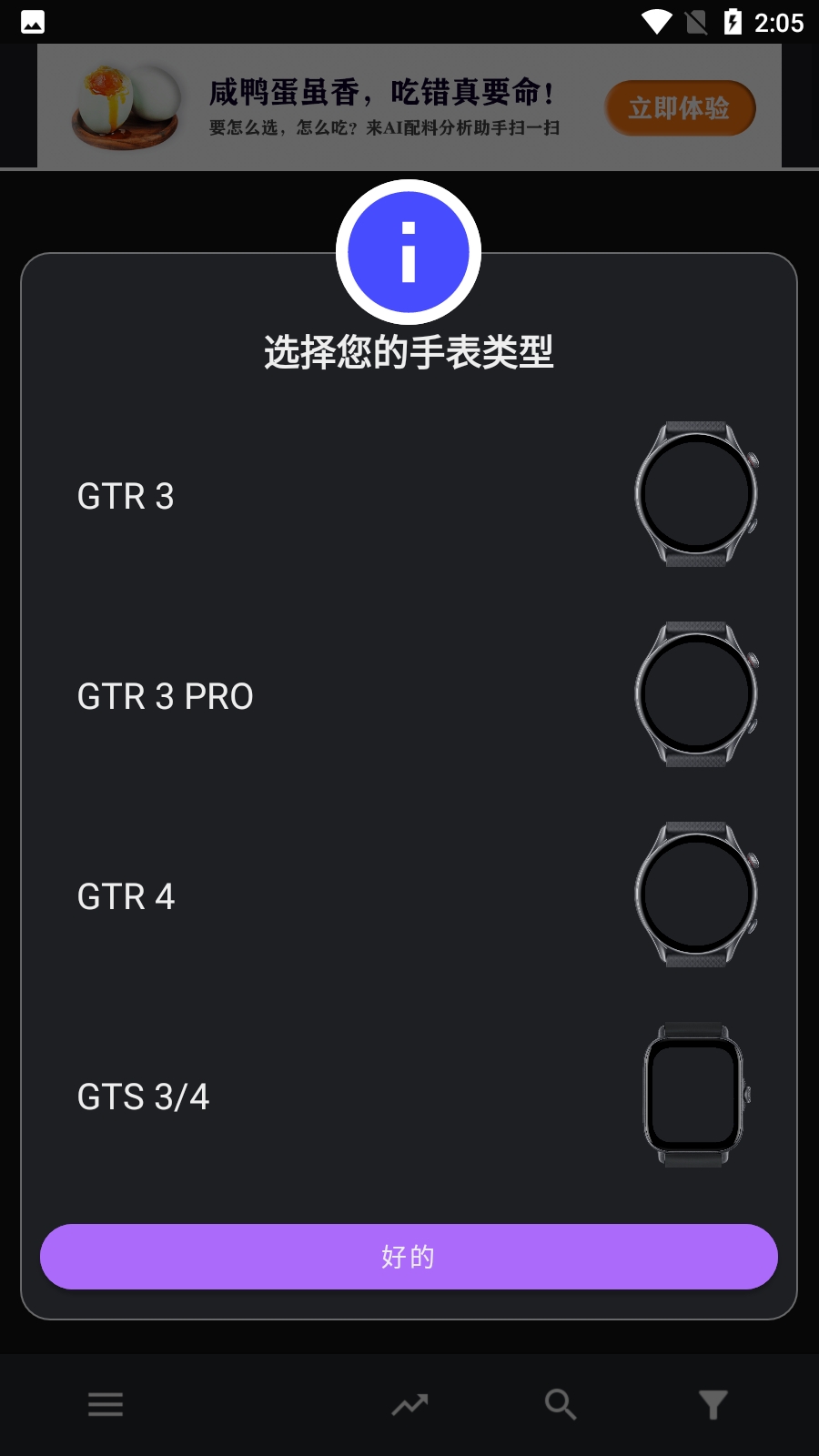Open the trending chart icon
Viewport: 819px width, 1456px height.
point(409,1404)
